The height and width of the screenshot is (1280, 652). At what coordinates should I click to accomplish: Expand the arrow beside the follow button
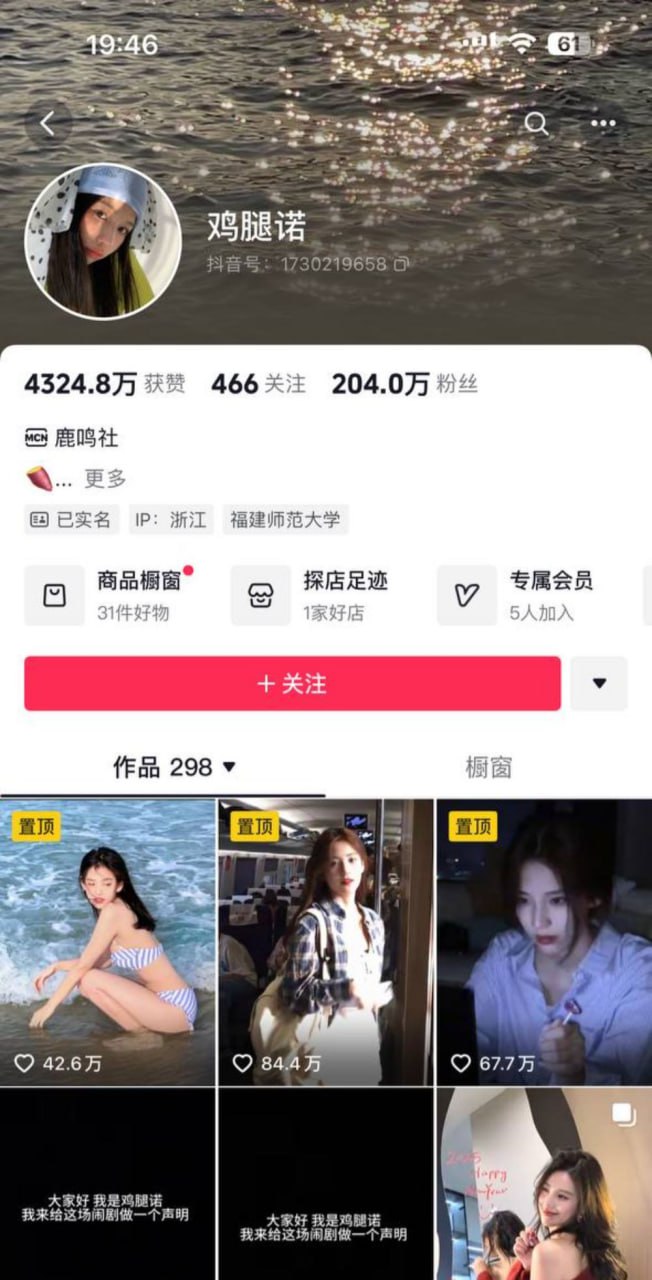(x=599, y=684)
